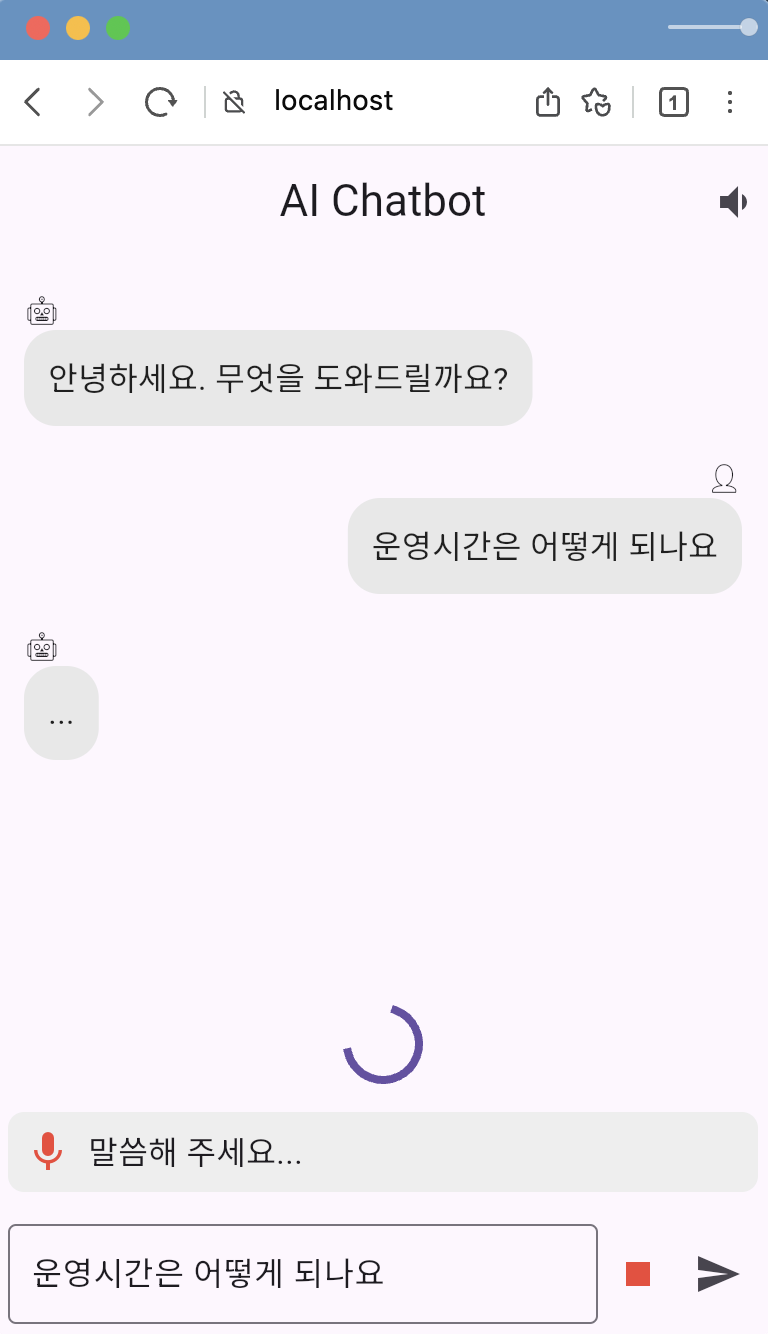
Task: Send the typed message
Action: (x=718, y=1274)
